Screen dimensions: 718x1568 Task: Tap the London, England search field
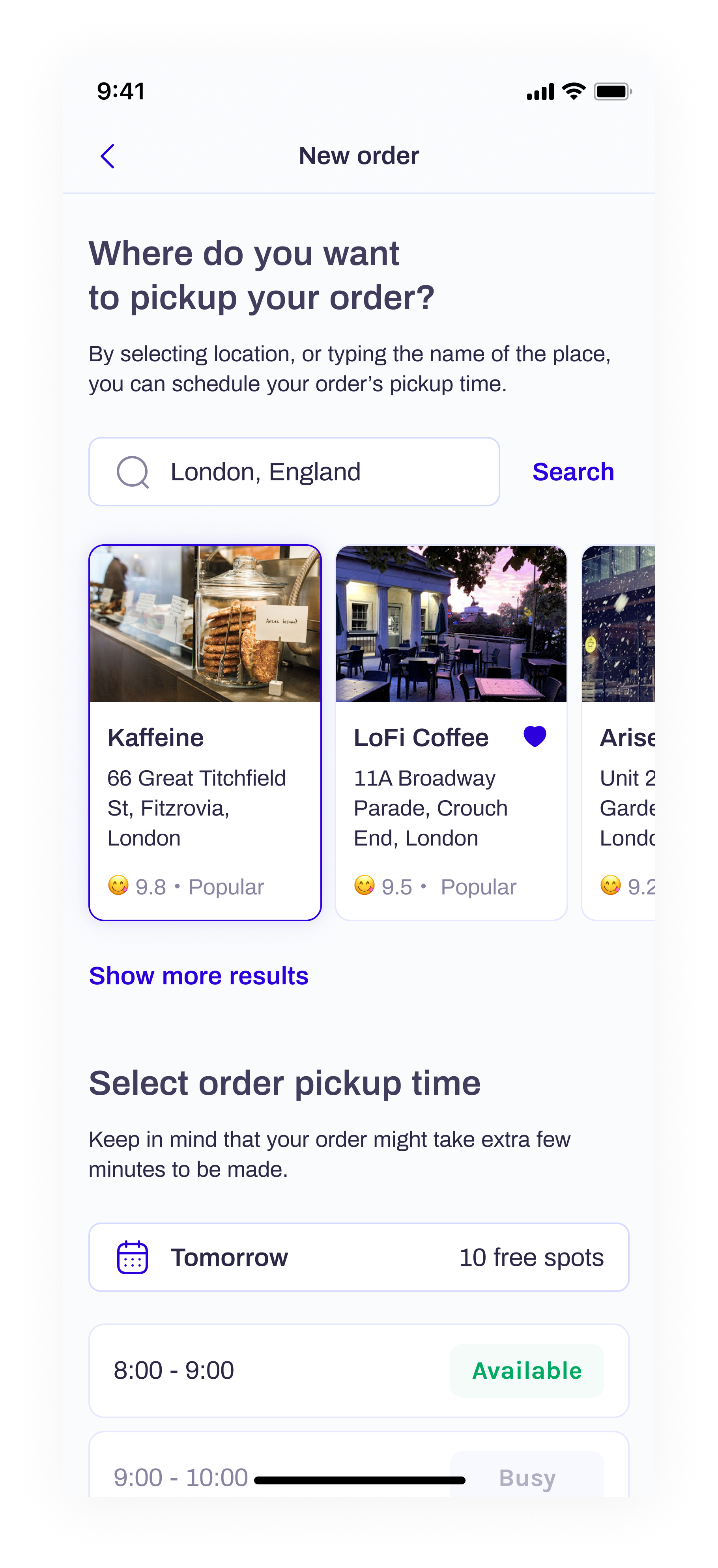pos(294,472)
